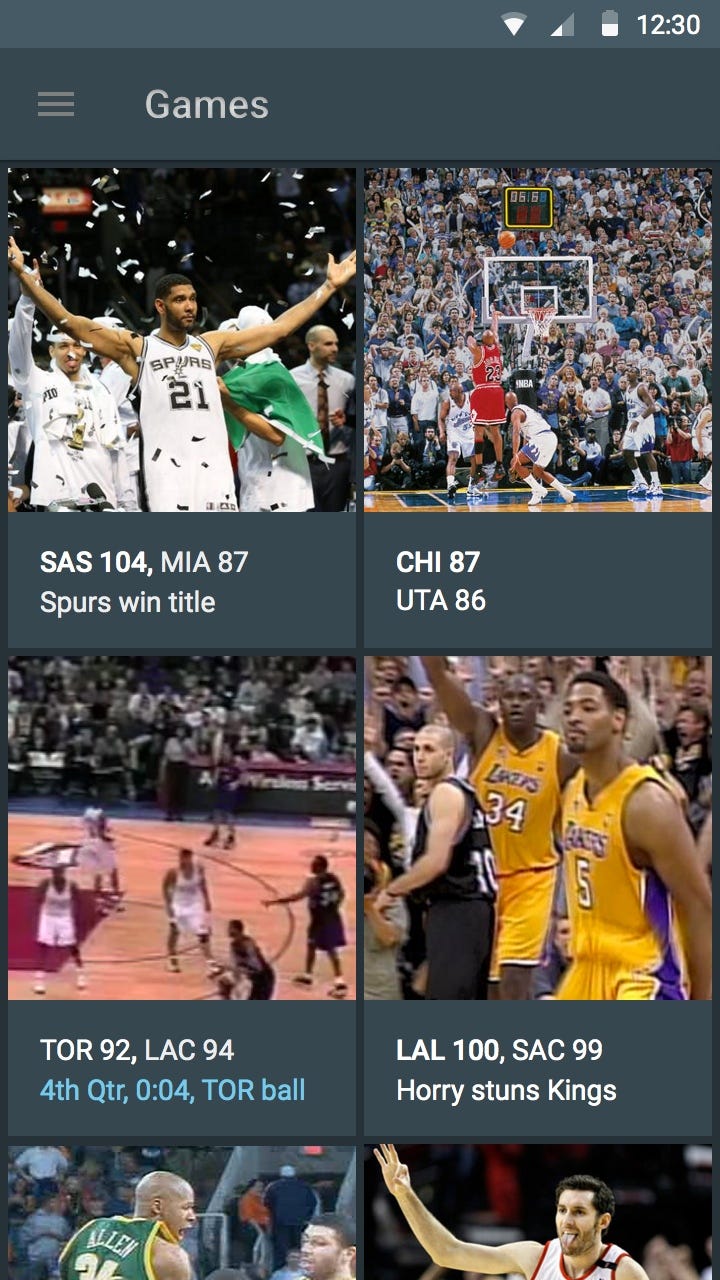
Task: Open the TOR 92, LAC 94 live game
Action: click(x=182, y=896)
